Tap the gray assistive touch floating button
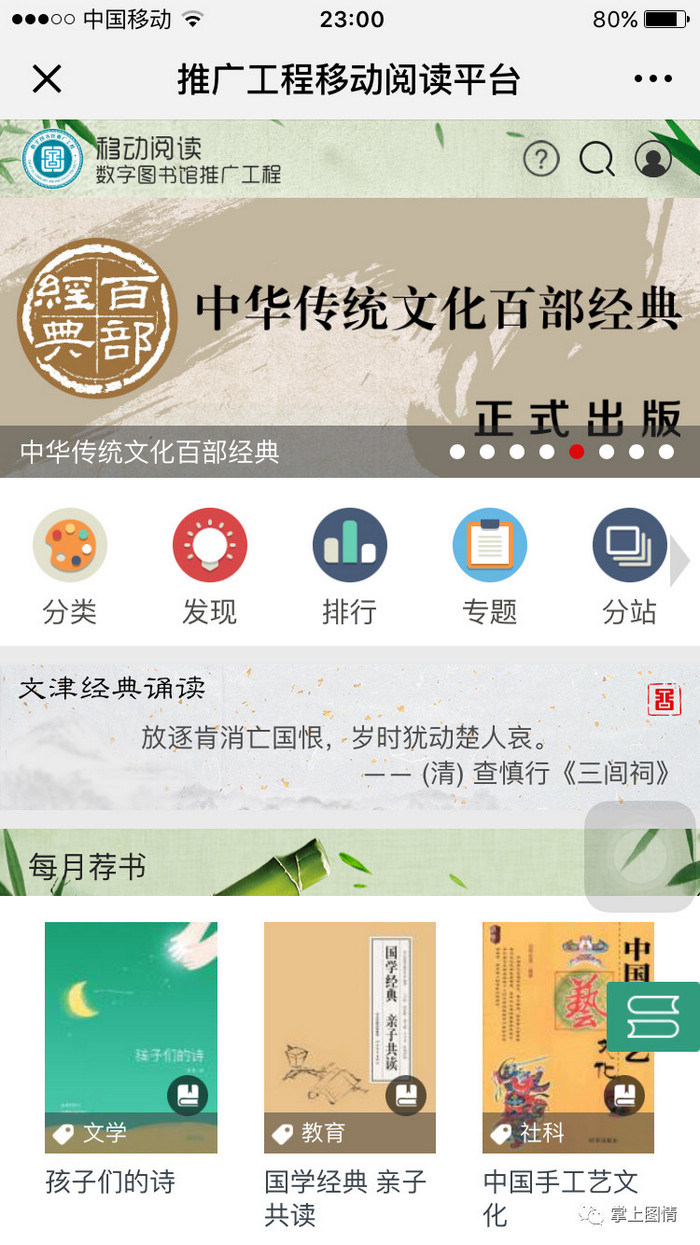The height and width of the screenshot is (1245, 700). 640,856
